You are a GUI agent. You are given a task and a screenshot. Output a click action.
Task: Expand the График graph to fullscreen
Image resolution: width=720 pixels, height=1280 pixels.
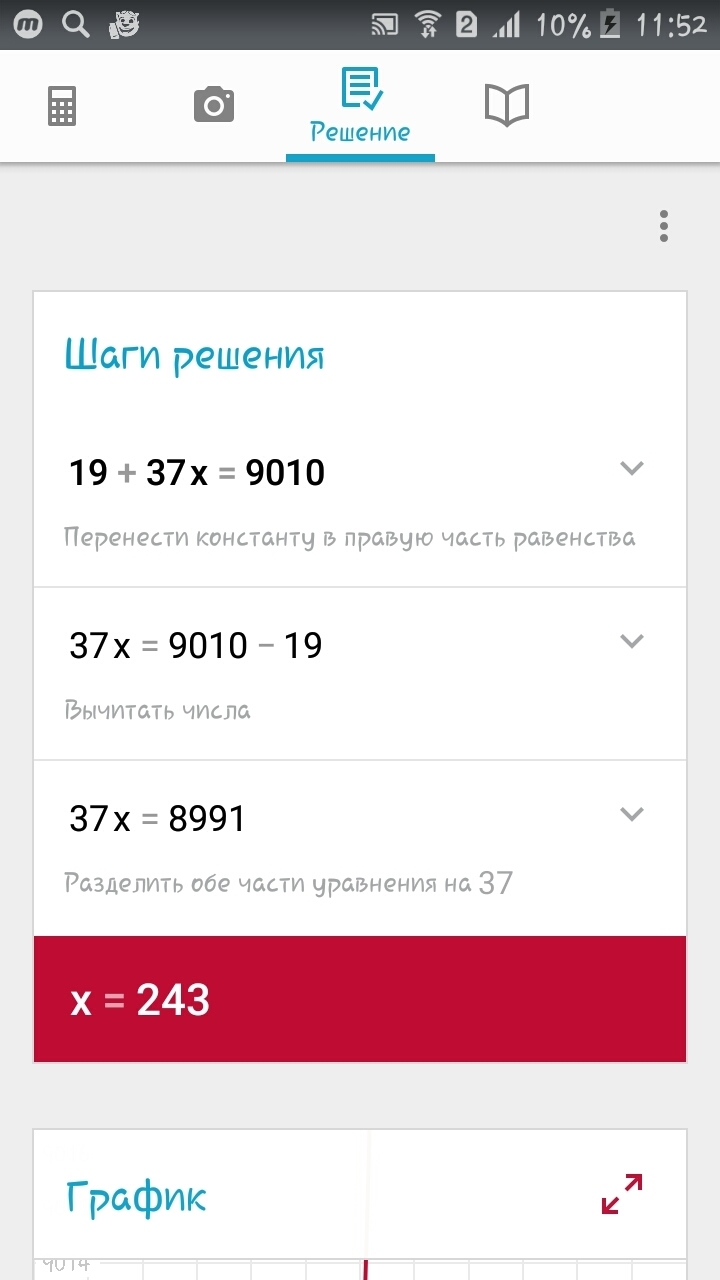tap(622, 1194)
